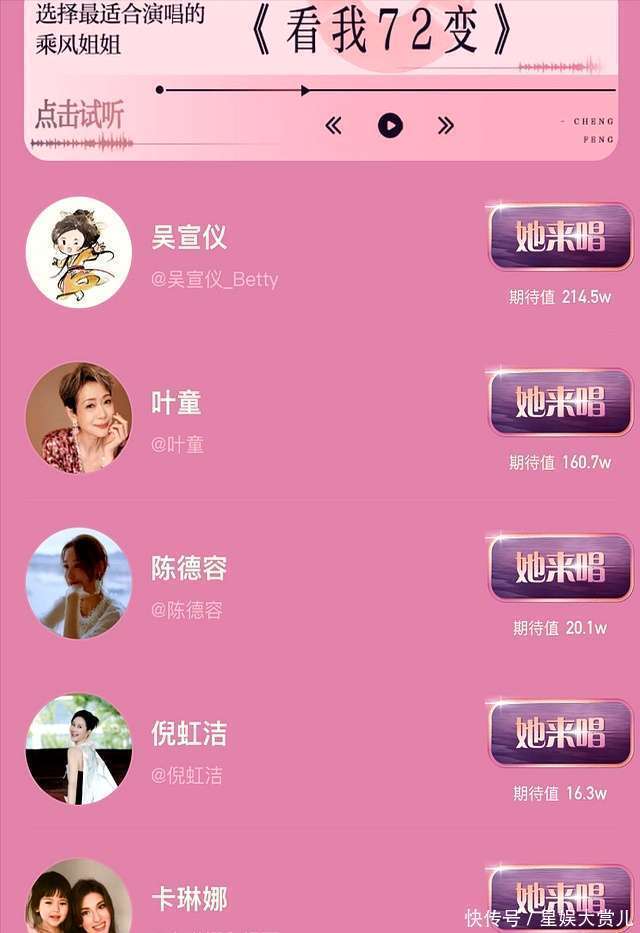This screenshot has width=640, height=933.
Task: Vote 她来唱 for 倪虹洁
Action: pos(560,733)
